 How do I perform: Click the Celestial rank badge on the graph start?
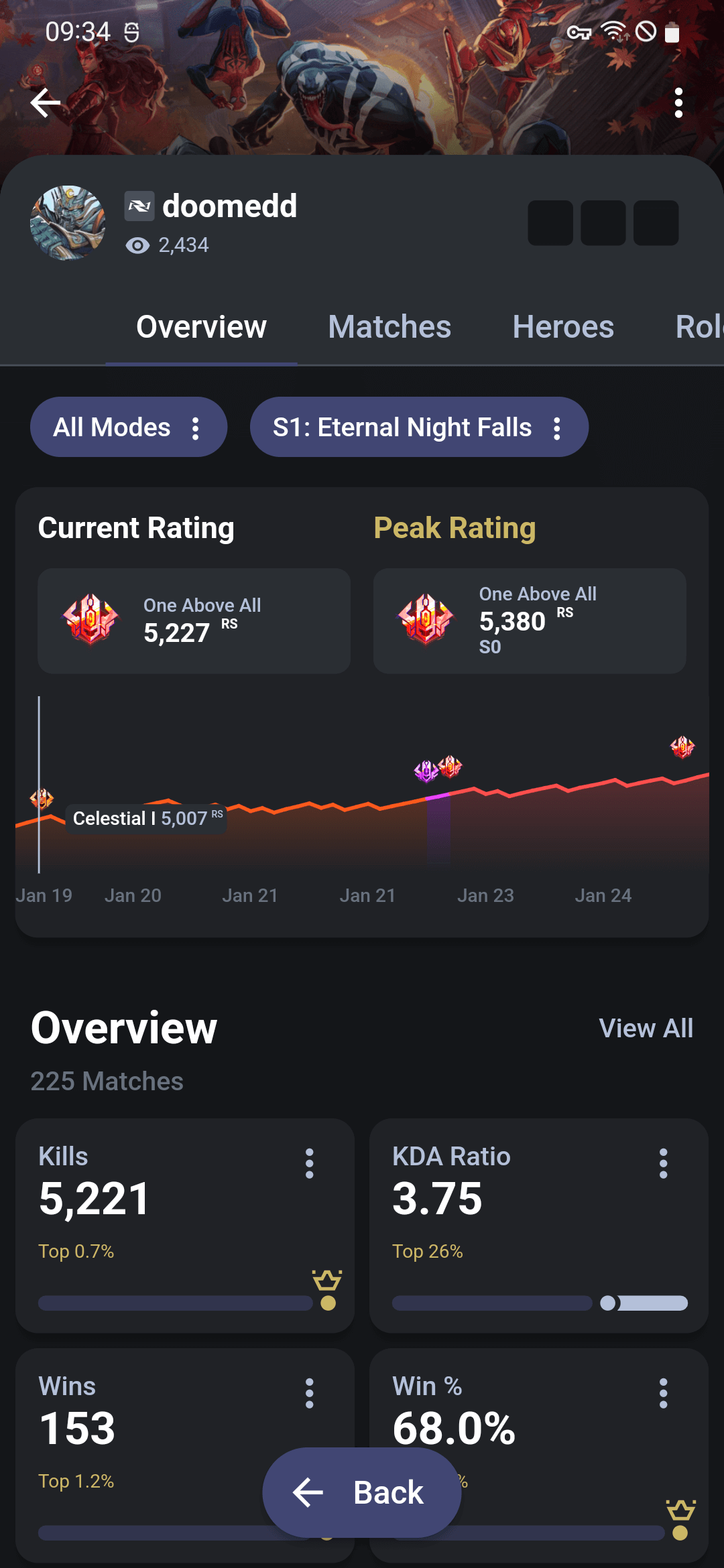click(42, 797)
